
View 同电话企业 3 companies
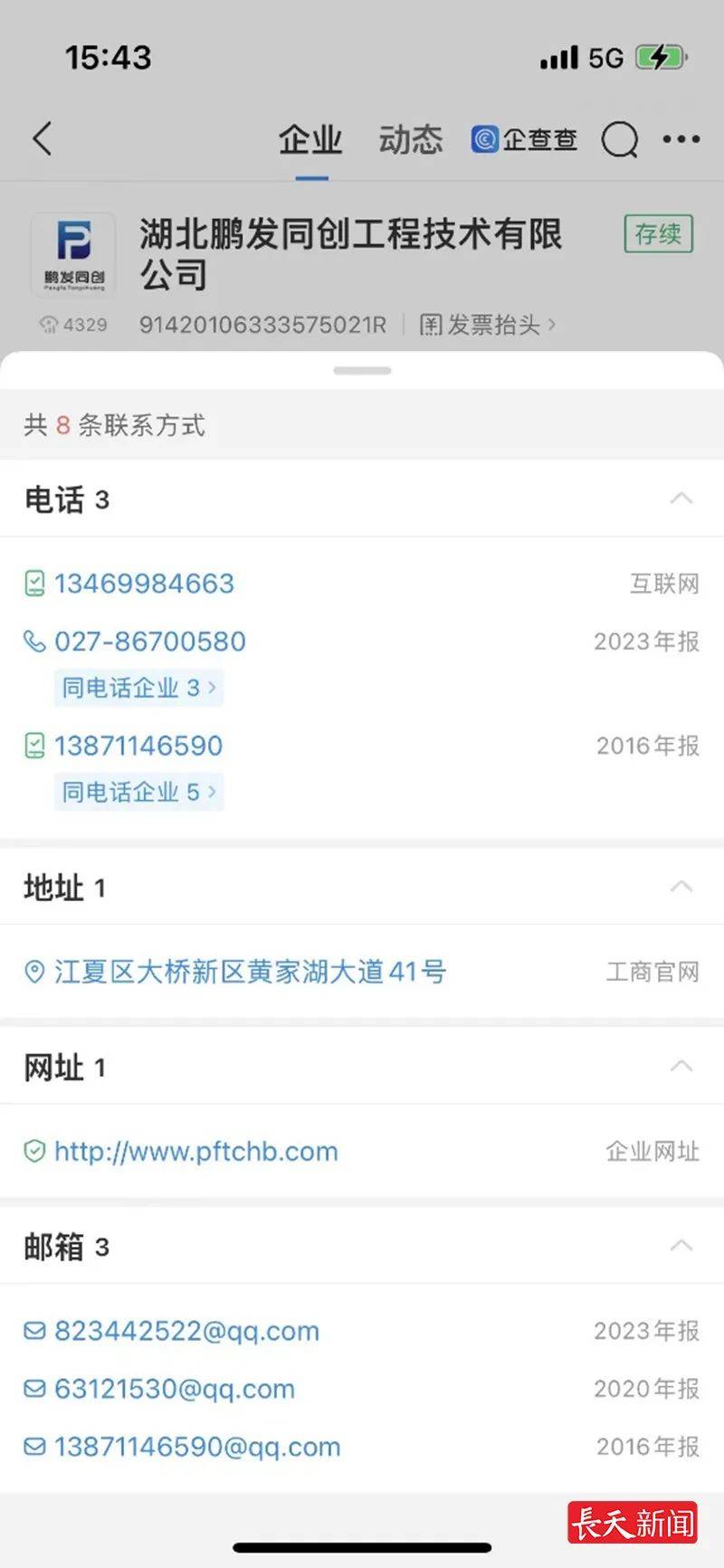pos(138,688)
